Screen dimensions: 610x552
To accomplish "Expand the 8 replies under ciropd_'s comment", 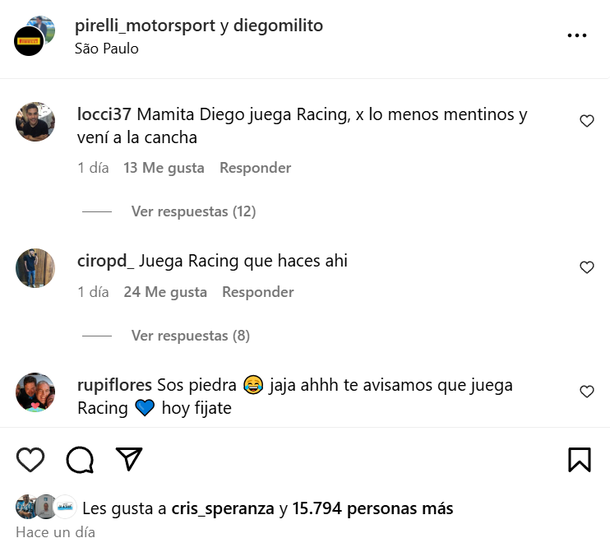I will point(190,336).
